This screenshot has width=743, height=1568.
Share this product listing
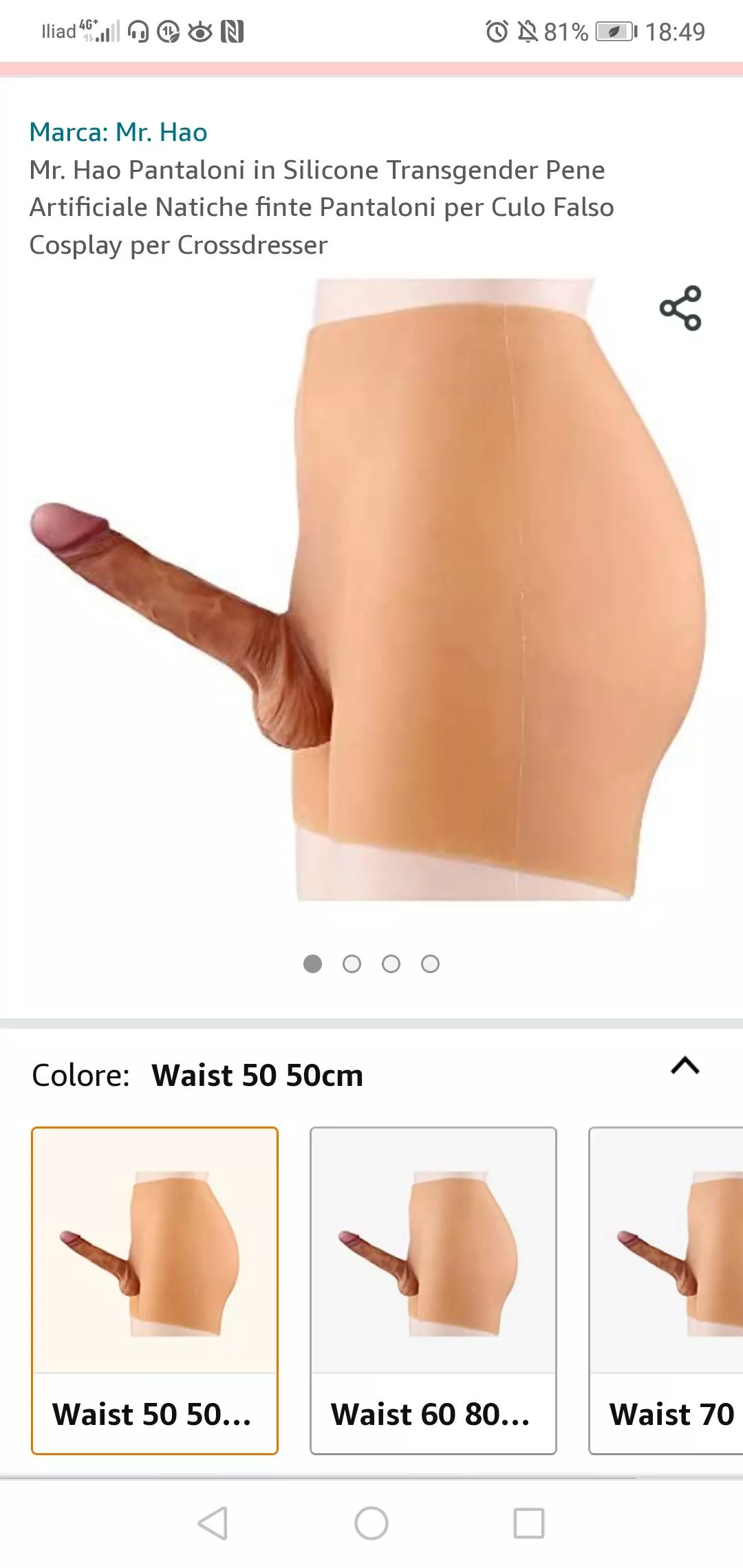tap(680, 308)
